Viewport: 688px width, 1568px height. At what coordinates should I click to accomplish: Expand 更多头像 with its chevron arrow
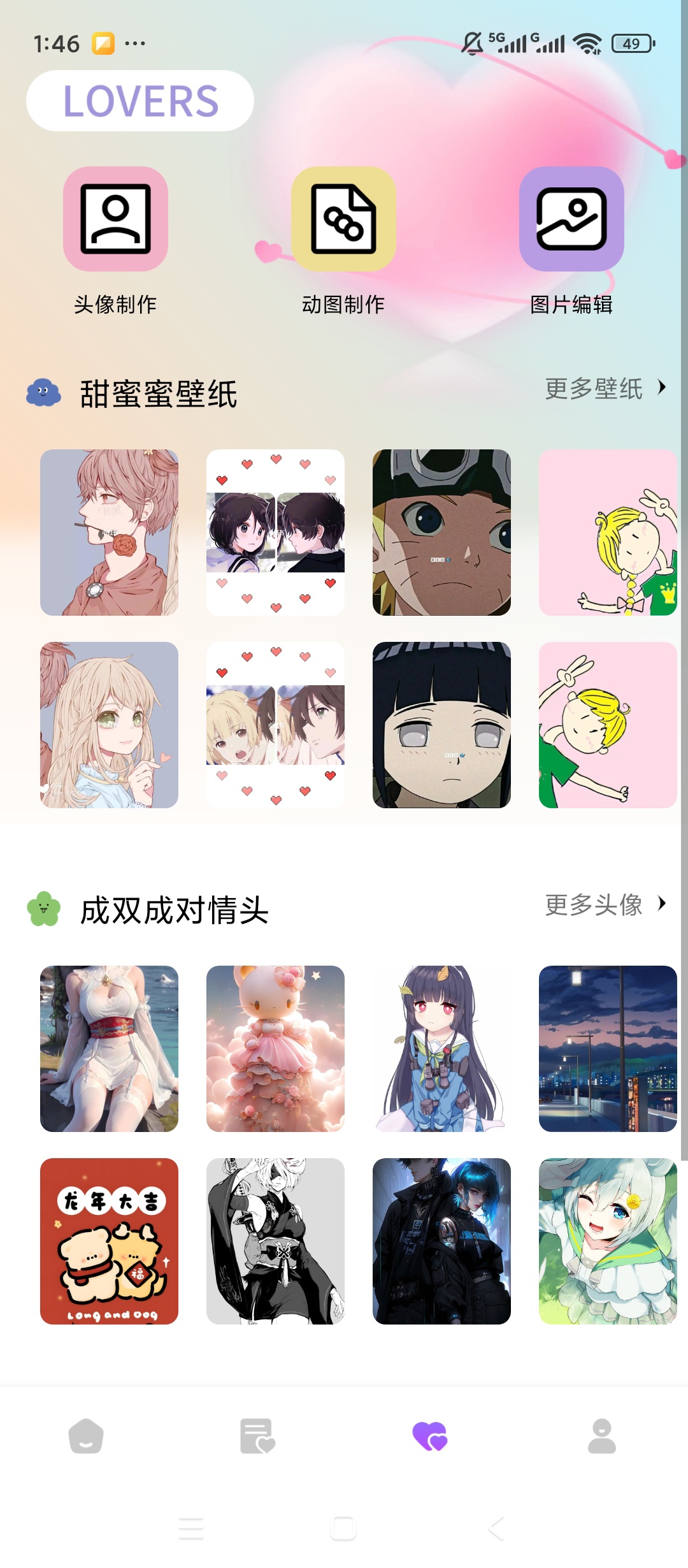(661, 905)
